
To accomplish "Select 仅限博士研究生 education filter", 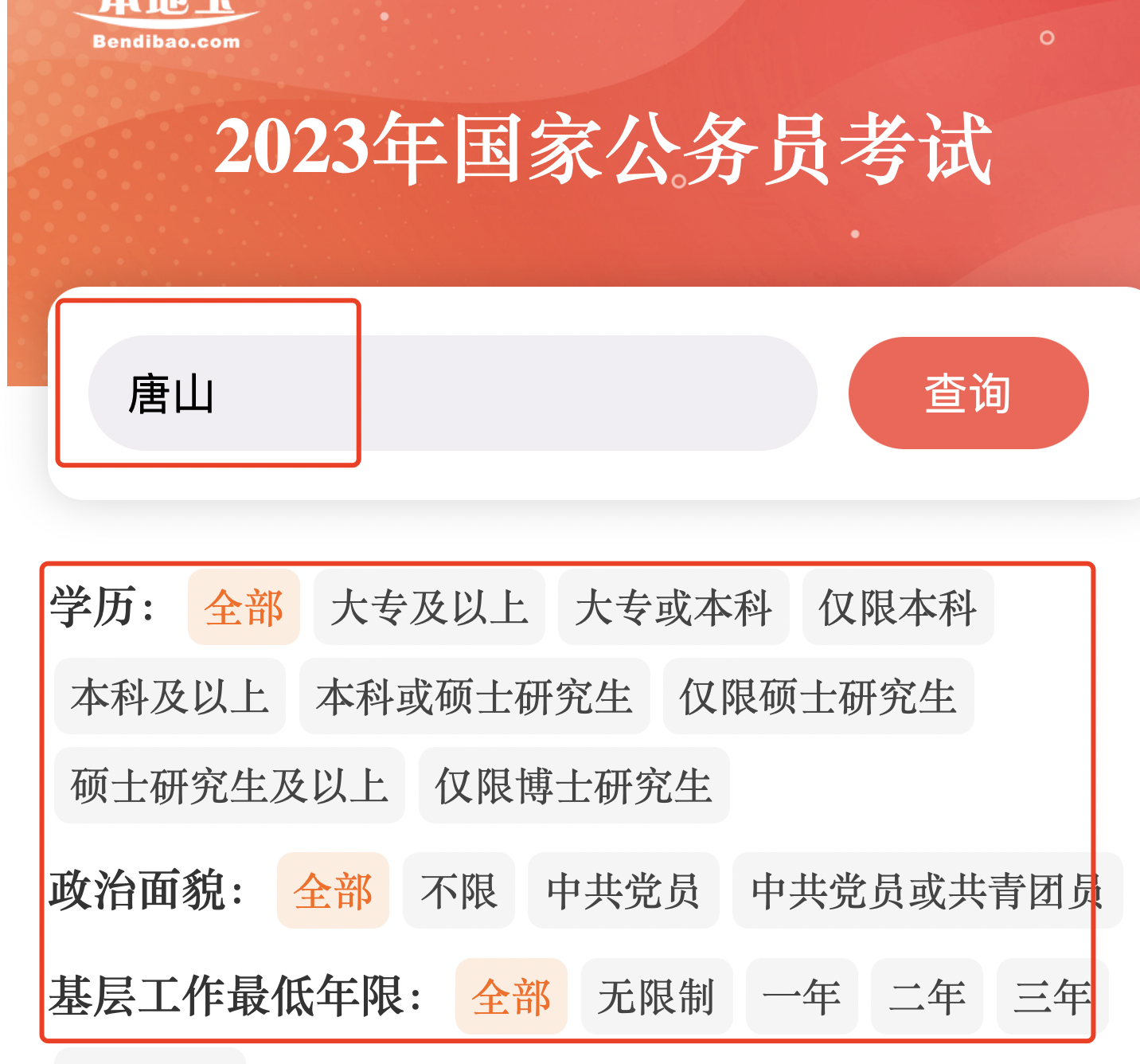I will pyautogui.click(x=574, y=786).
